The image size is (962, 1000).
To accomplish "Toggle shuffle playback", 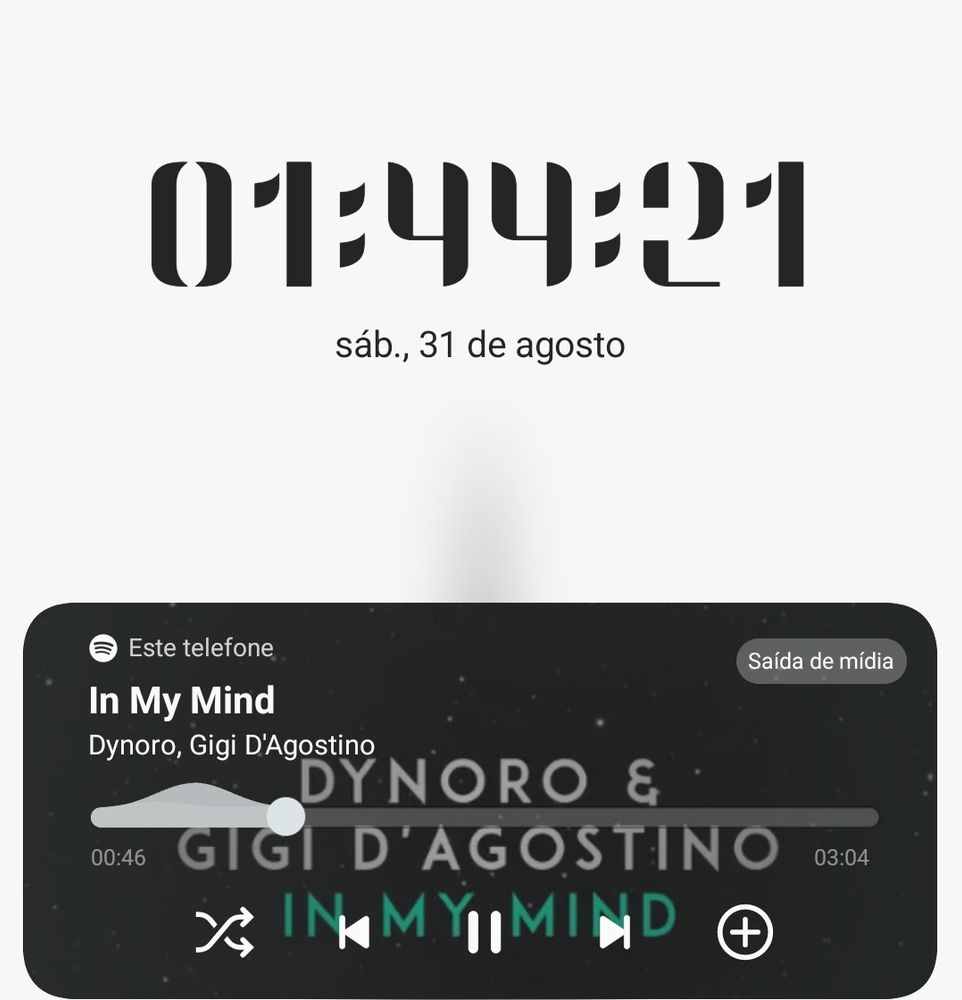I will (x=223, y=933).
